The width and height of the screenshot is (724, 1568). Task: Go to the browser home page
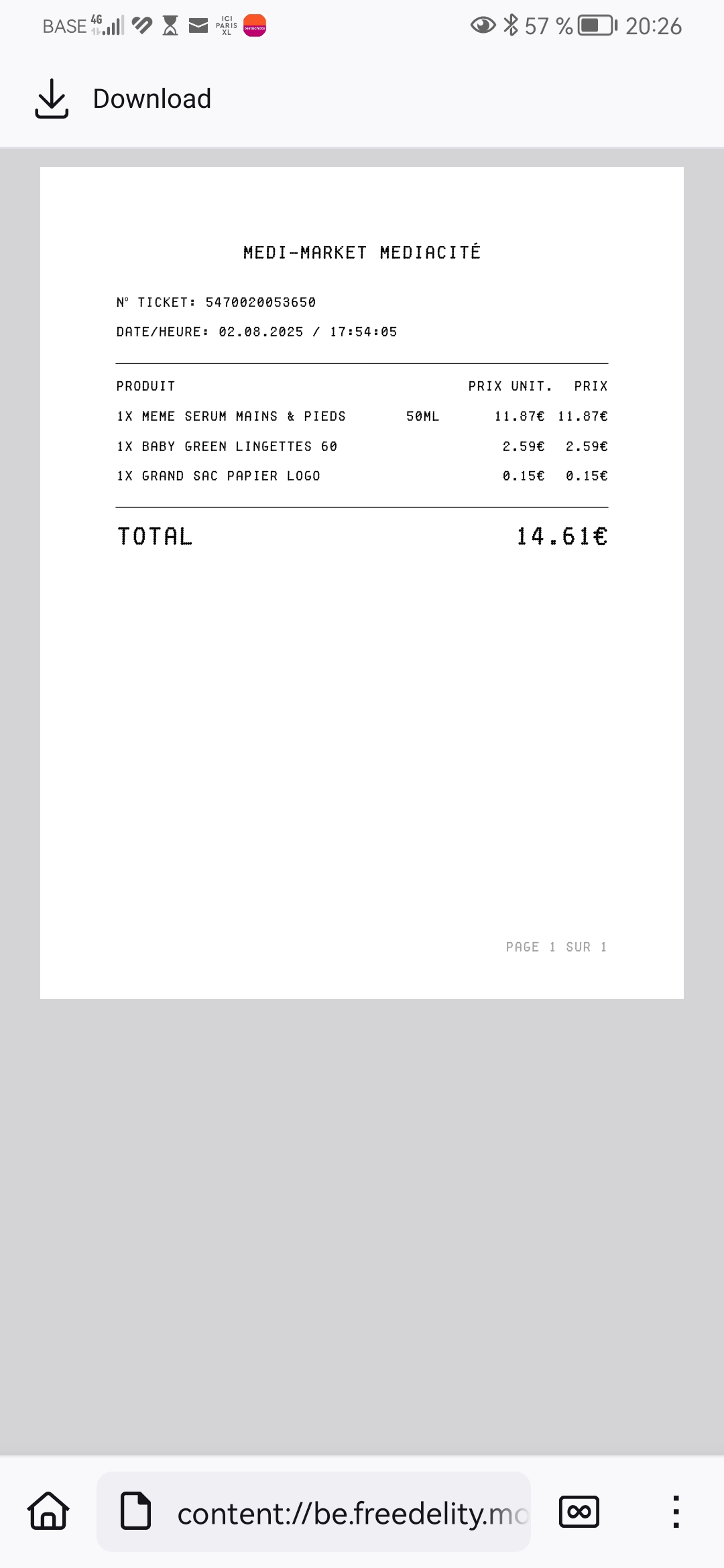(48, 1511)
